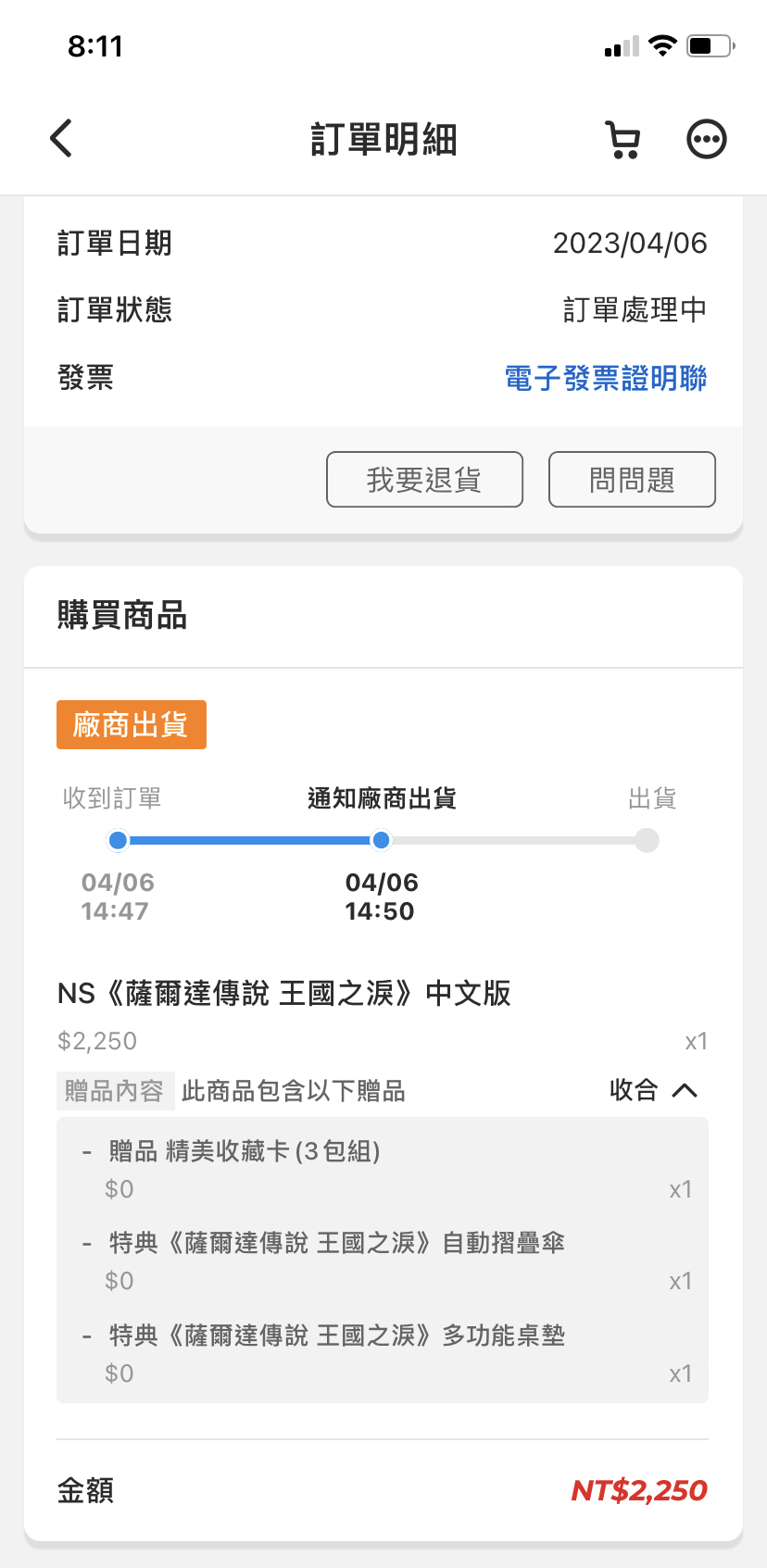The image size is (767, 1568).
Task: Tap the 我要退貨 button
Action: coord(424,480)
